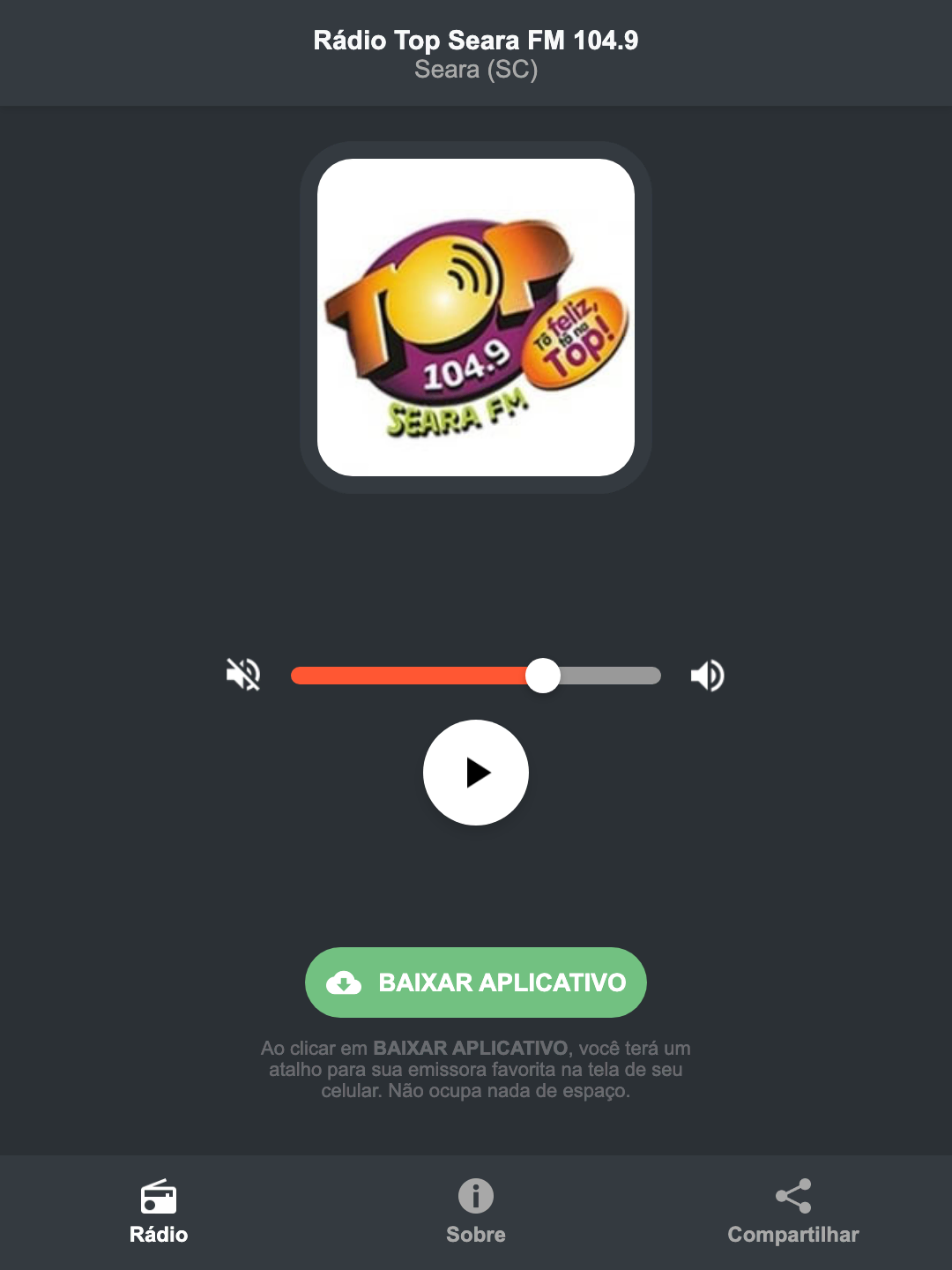Image resolution: width=952 pixels, height=1270 pixels.
Task: Enable full volume using the right speaker
Action: pos(706,675)
